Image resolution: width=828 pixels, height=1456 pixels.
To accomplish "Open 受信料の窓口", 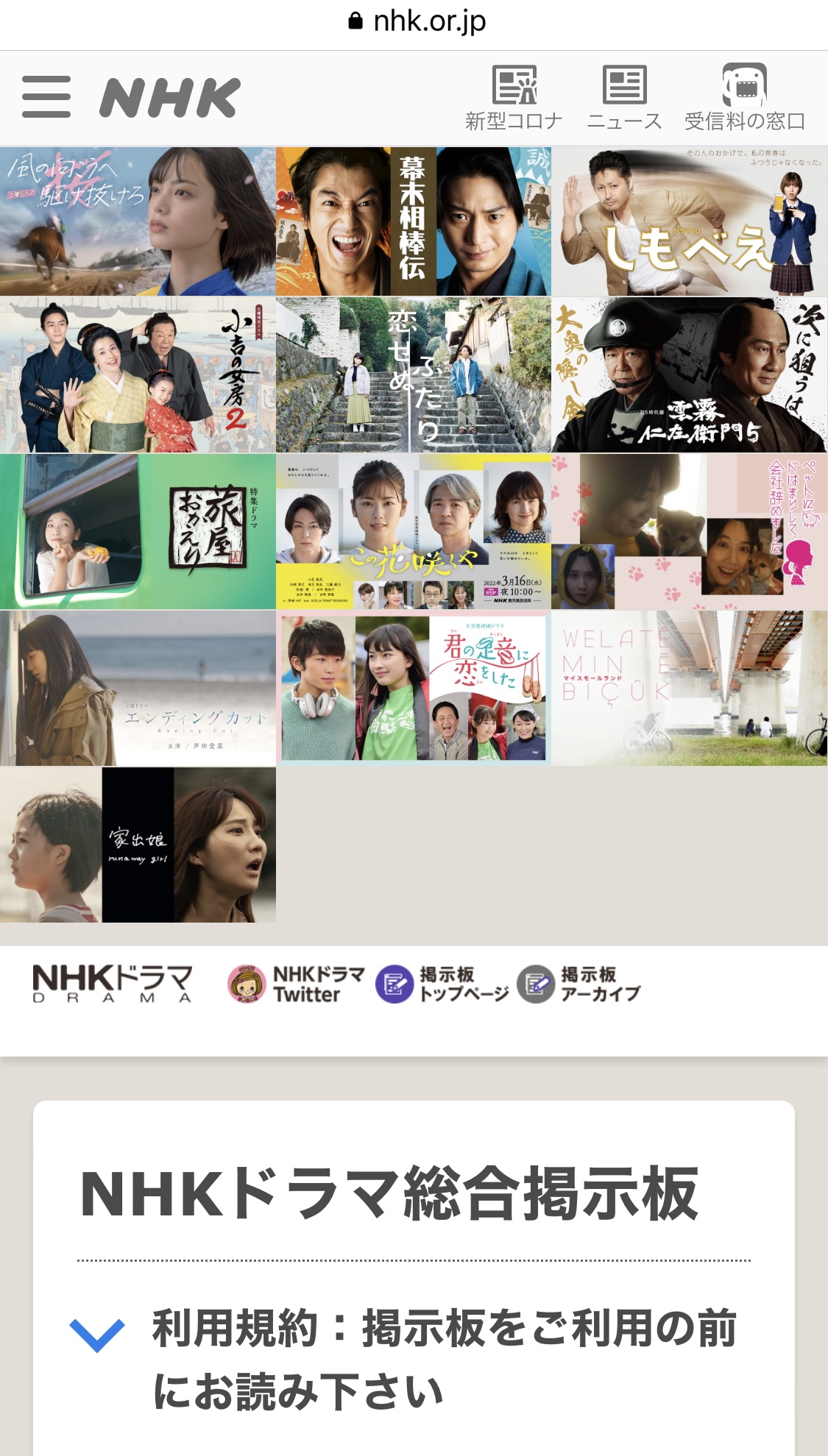I will (x=744, y=98).
